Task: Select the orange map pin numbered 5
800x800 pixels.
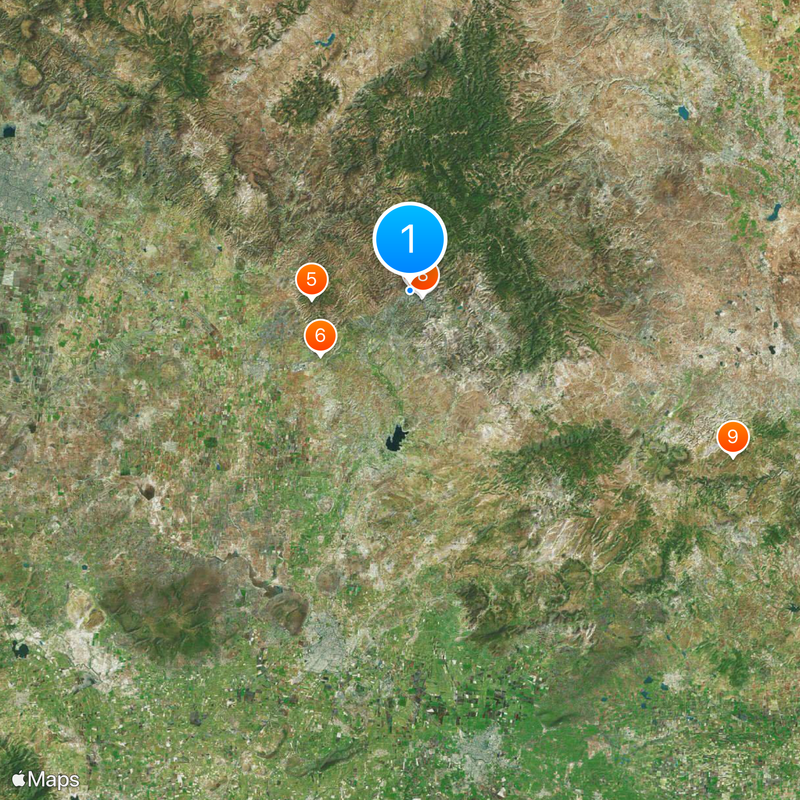Action: coord(312,281)
